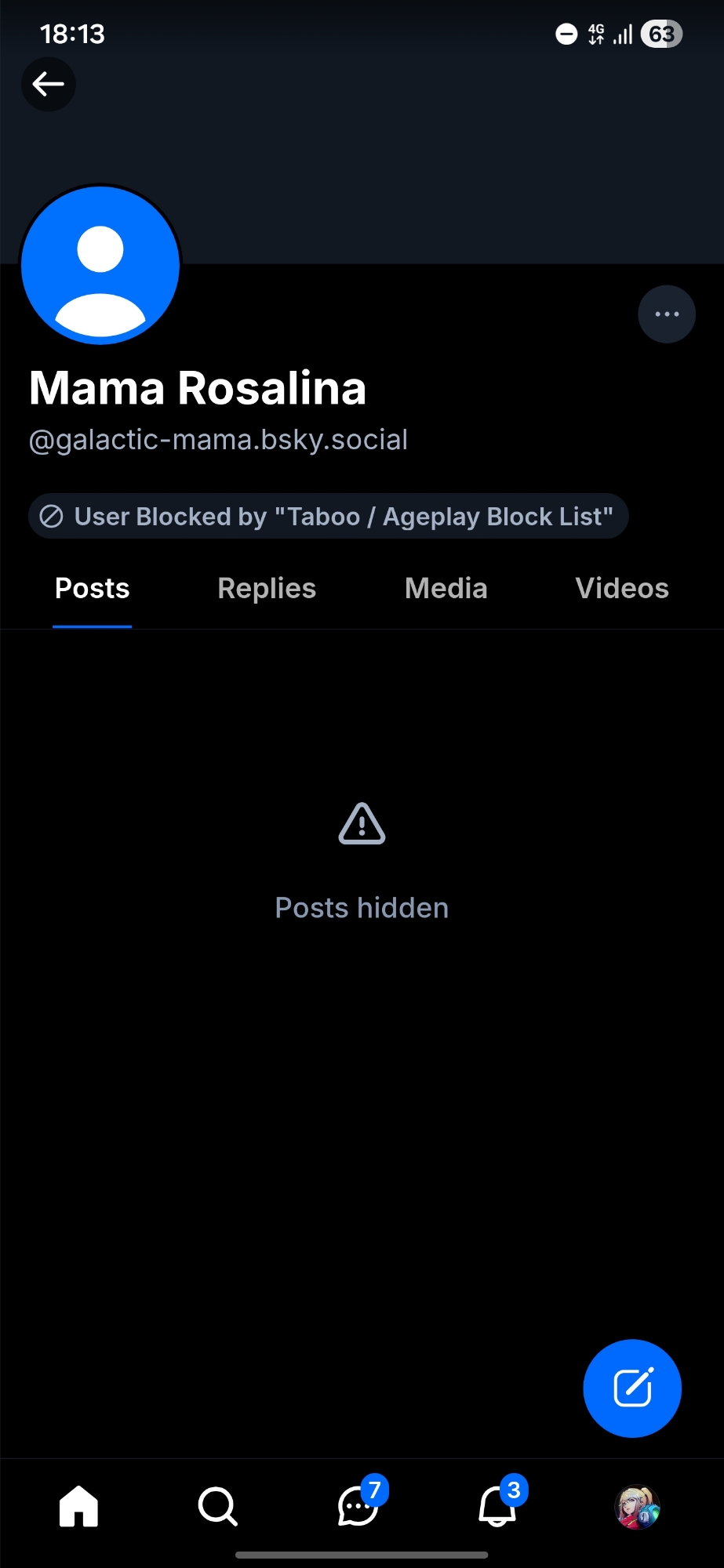Screen dimensions: 724x1568
Task: Go to the Home feed
Action: point(79,1506)
